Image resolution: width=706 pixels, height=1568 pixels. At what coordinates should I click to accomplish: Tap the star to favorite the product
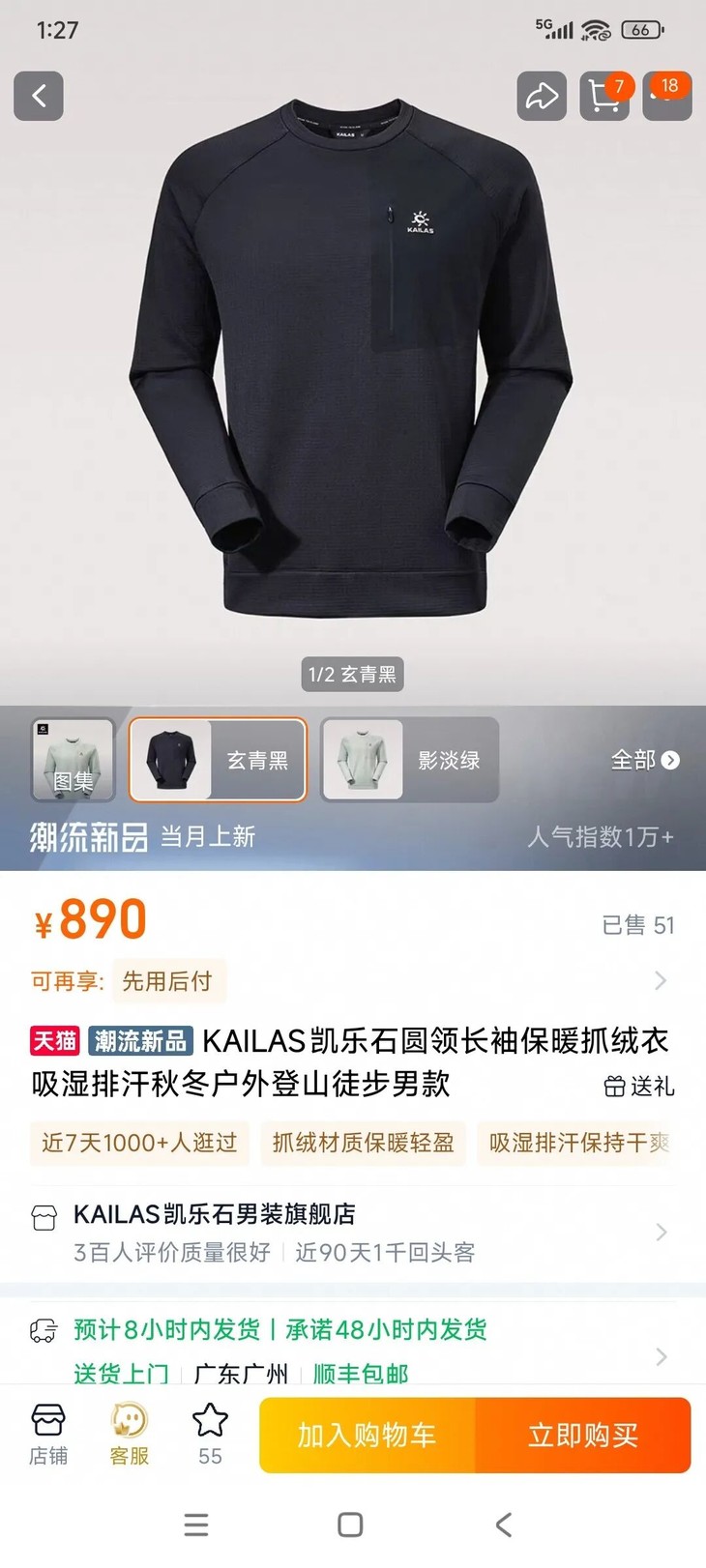209,1425
